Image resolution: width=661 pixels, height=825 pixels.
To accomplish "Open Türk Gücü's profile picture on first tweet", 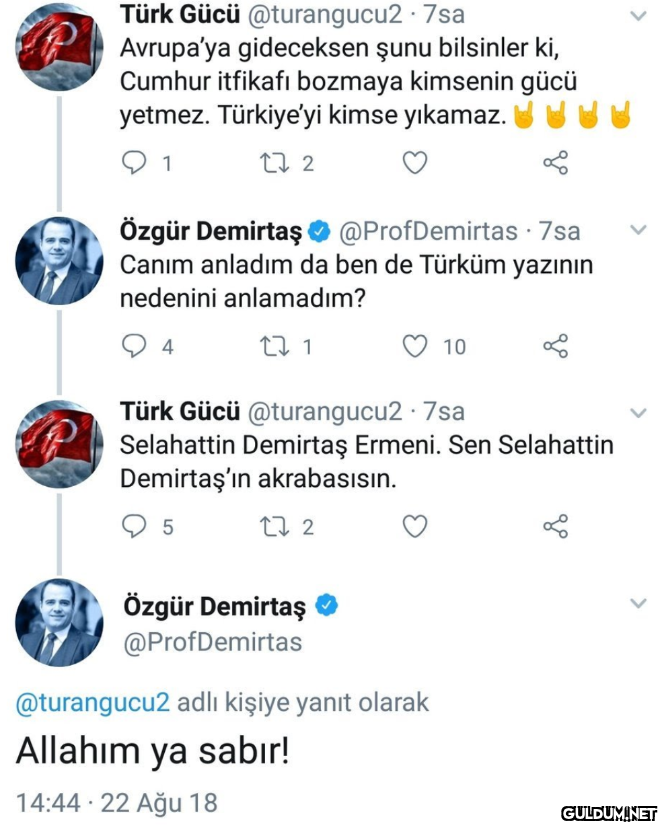I will (x=59, y=46).
